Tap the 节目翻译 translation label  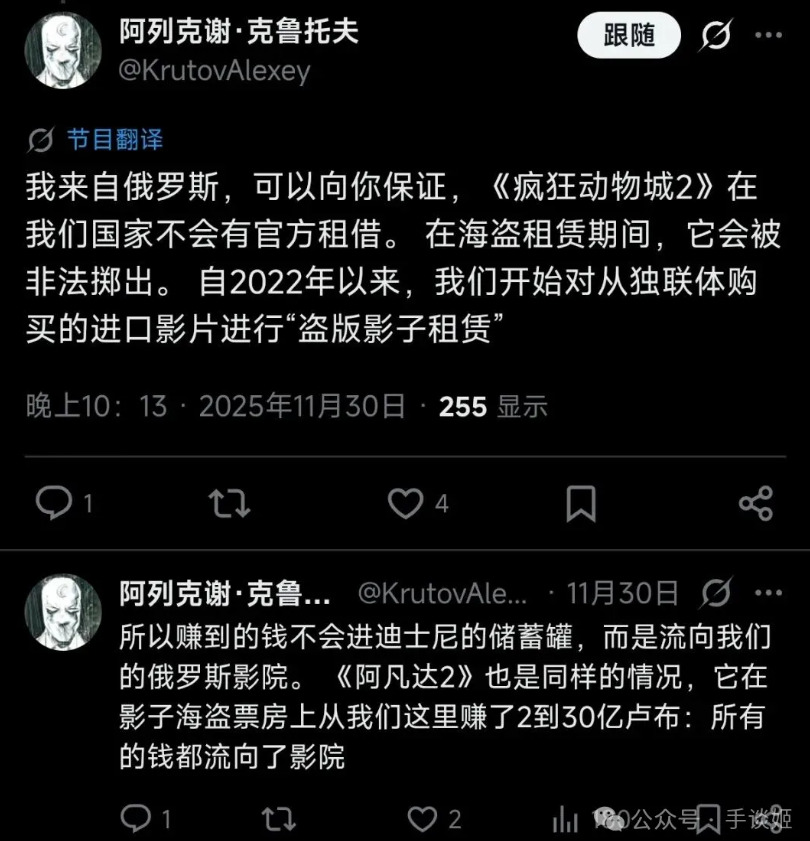pos(115,139)
